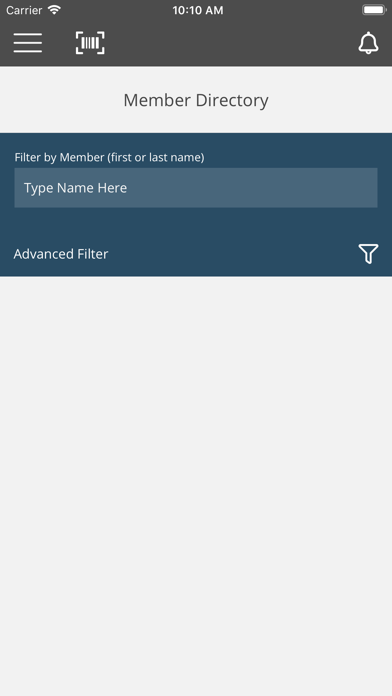Expand the Advanced Filter funnel
Screen dimensions: 392x696
368,253
